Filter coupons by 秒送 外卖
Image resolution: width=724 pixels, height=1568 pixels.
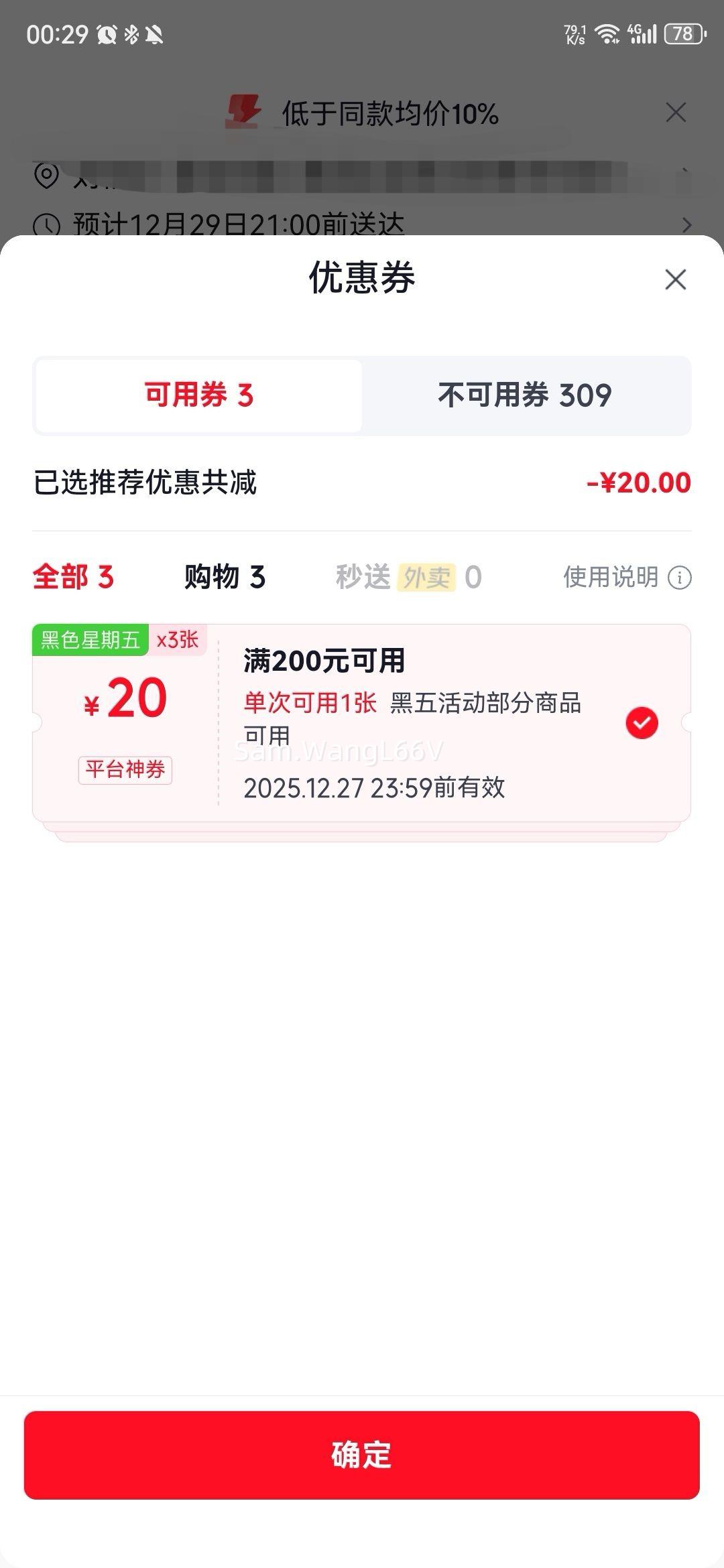[408, 577]
